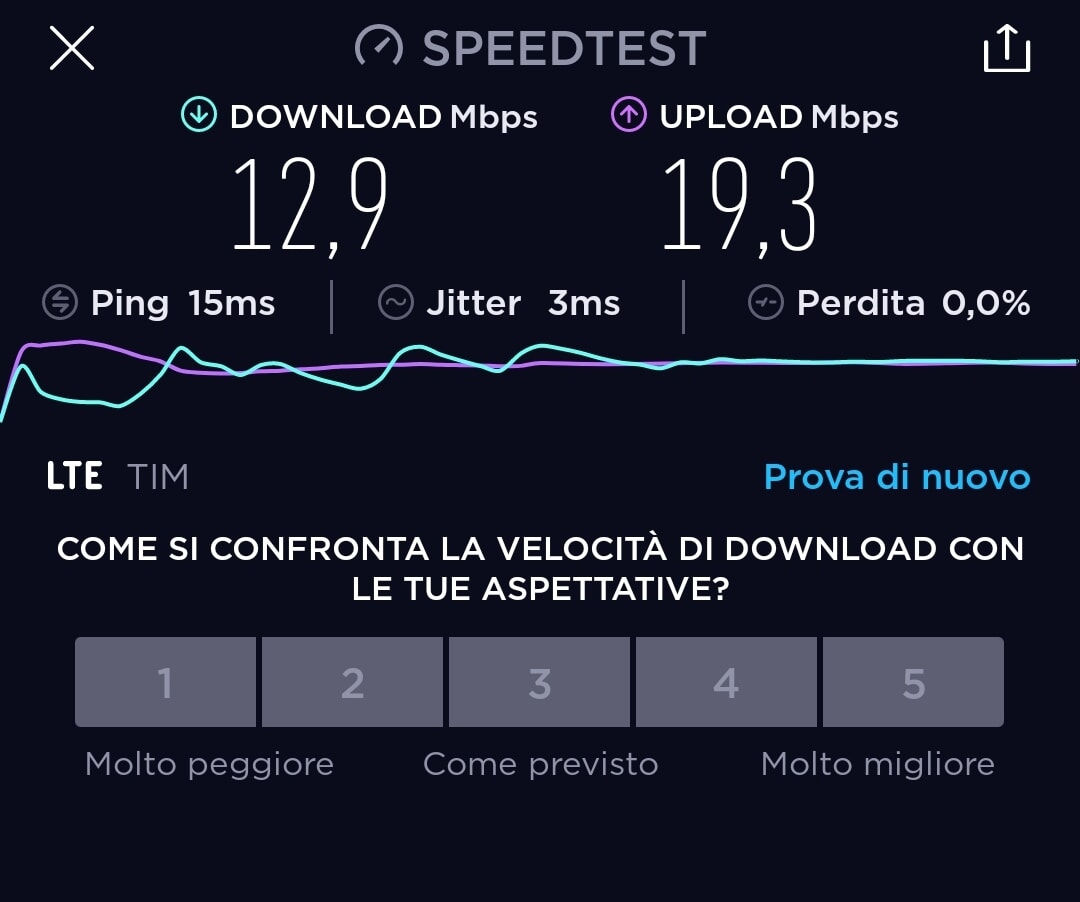Rate download speed as 5

click(x=913, y=682)
